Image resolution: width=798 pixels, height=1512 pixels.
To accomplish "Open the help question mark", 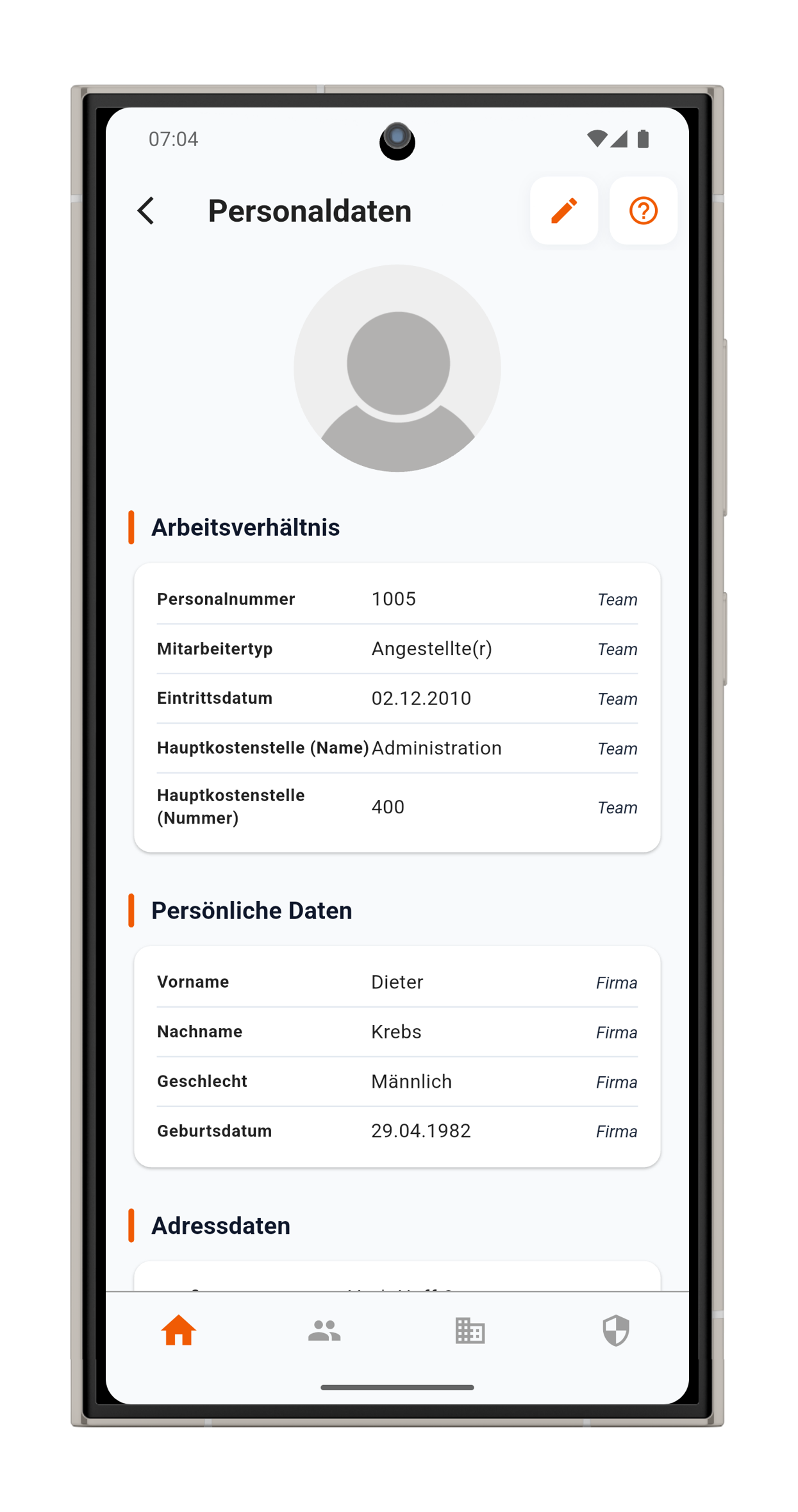I will (643, 211).
